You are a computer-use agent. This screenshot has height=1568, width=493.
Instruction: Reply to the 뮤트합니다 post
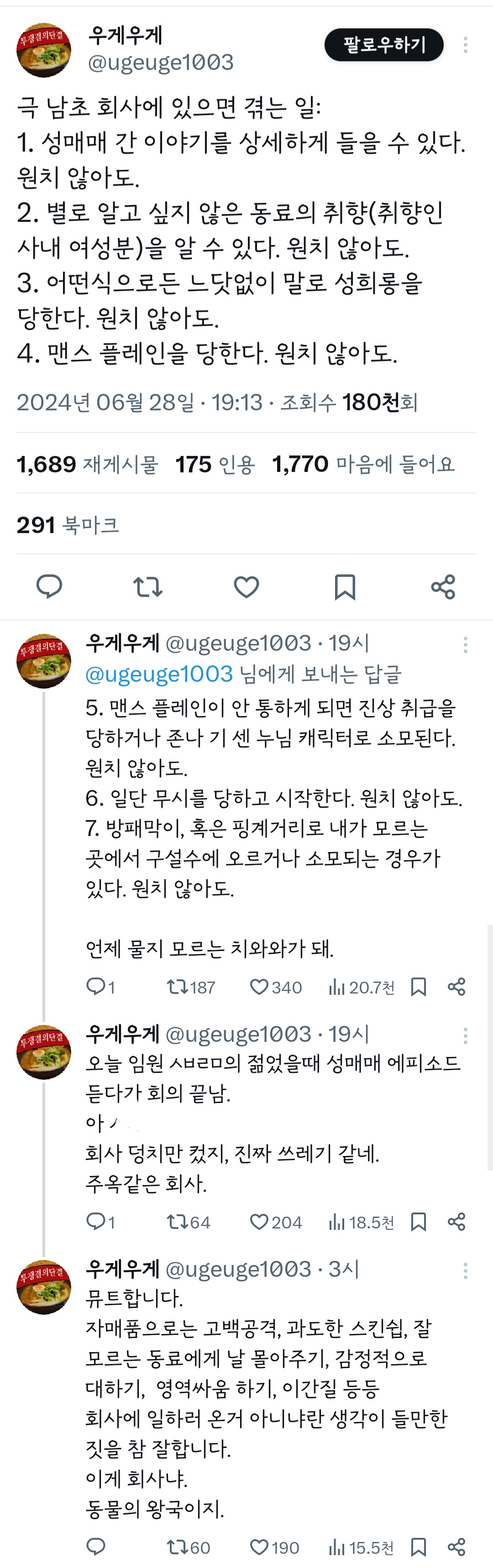pos(96,1547)
